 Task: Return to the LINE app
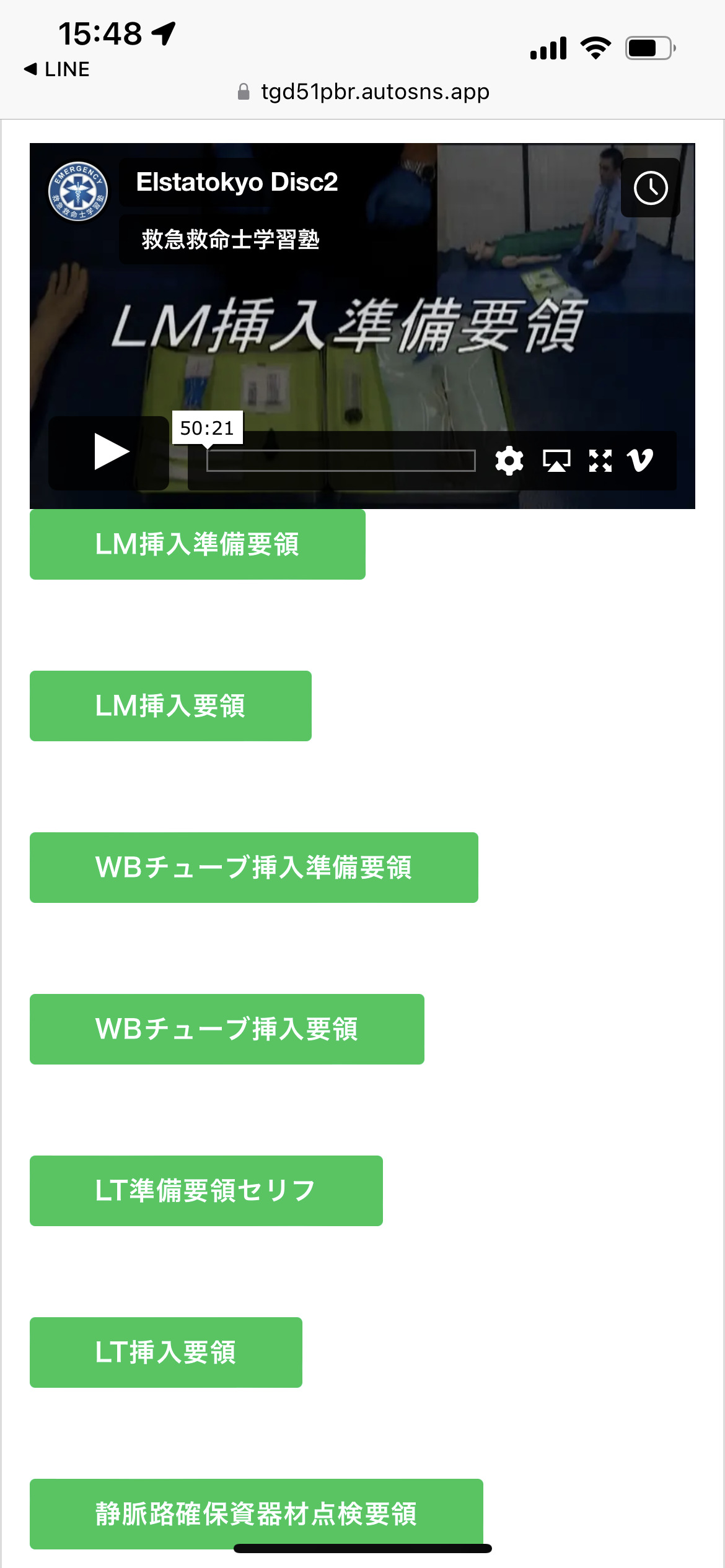[57, 69]
